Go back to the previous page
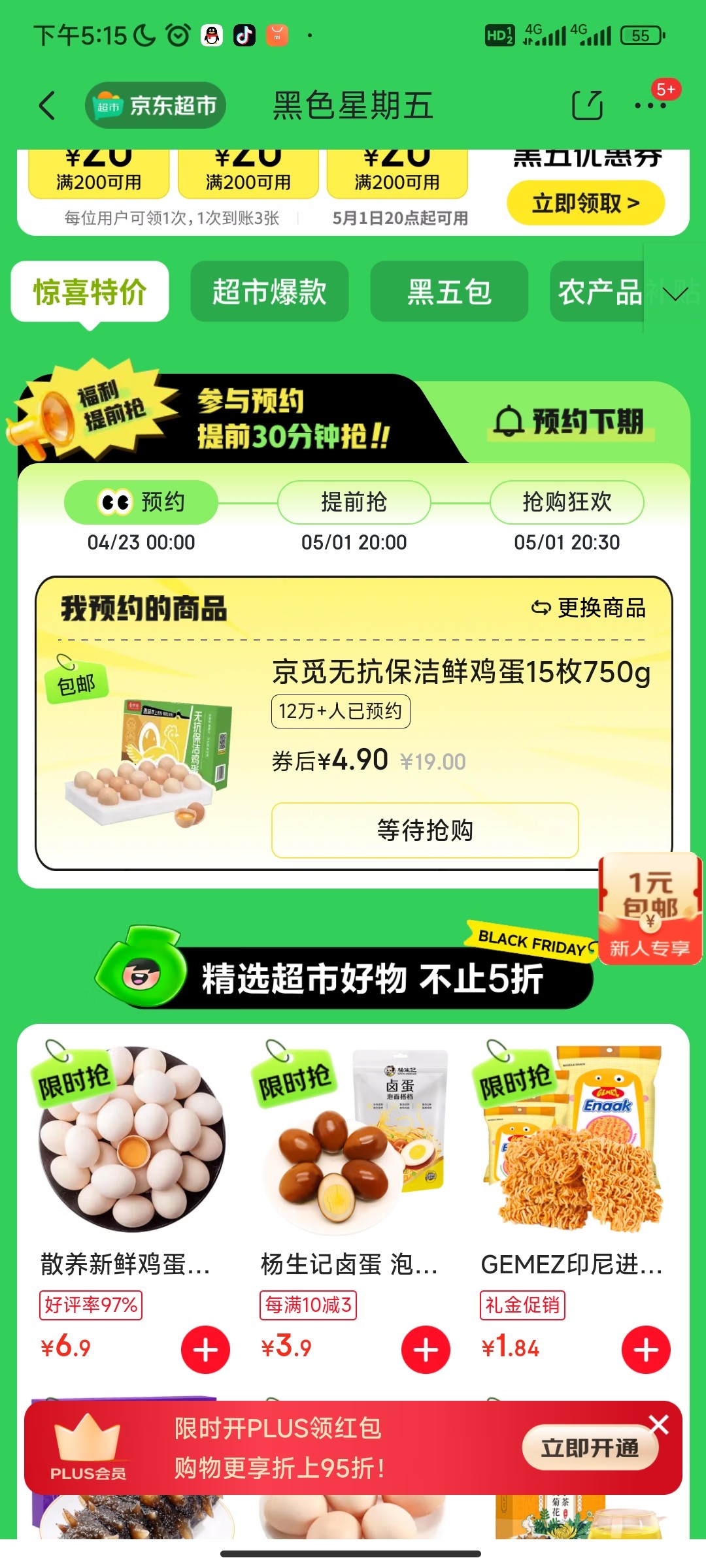Viewport: 706px width, 1568px height. 47,105
